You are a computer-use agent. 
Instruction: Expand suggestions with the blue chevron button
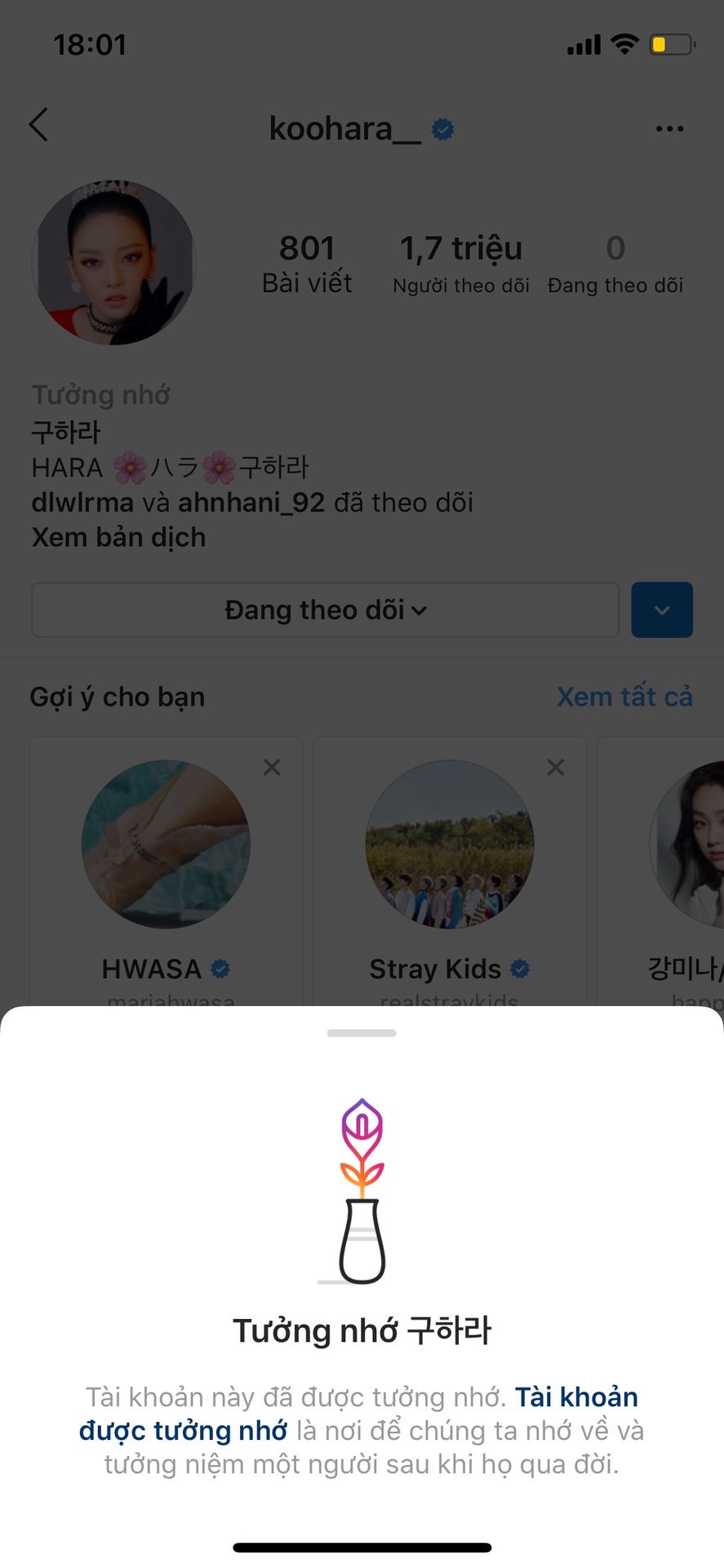pyautogui.click(x=662, y=610)
